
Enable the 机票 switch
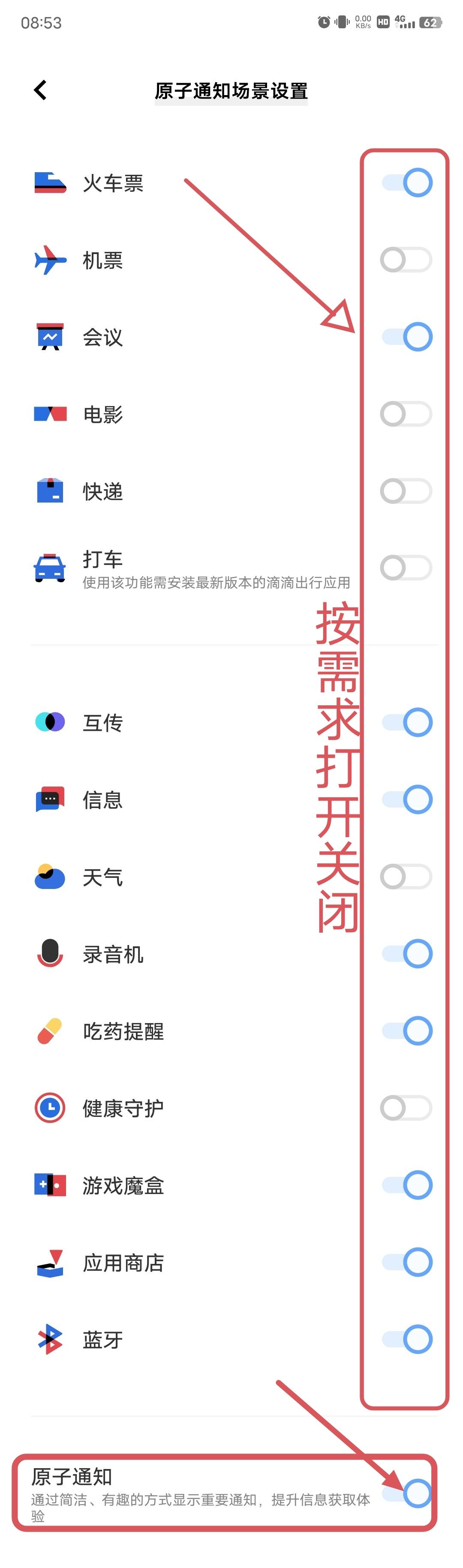(x=406, y=260)
